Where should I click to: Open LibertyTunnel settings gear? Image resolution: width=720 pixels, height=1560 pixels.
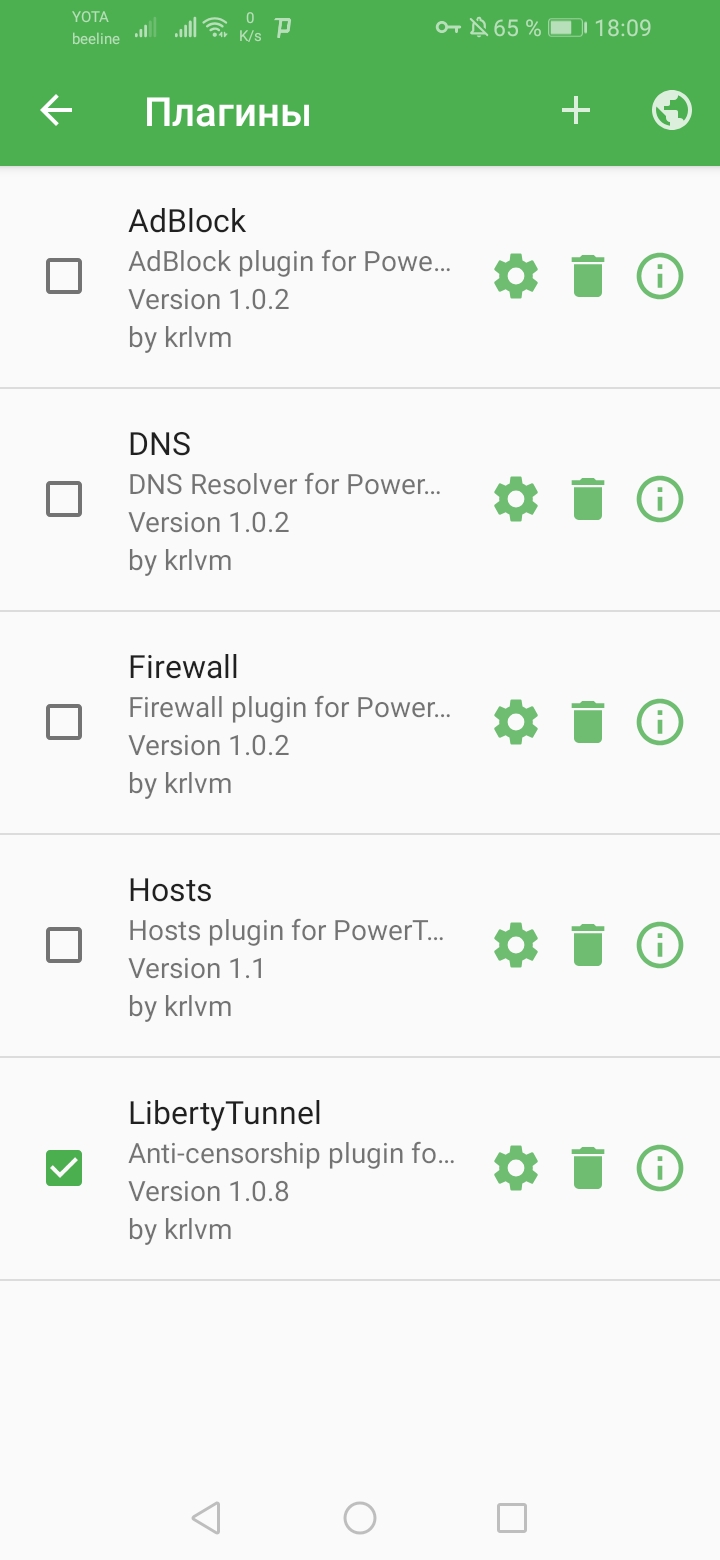[x=516, y=1168]
